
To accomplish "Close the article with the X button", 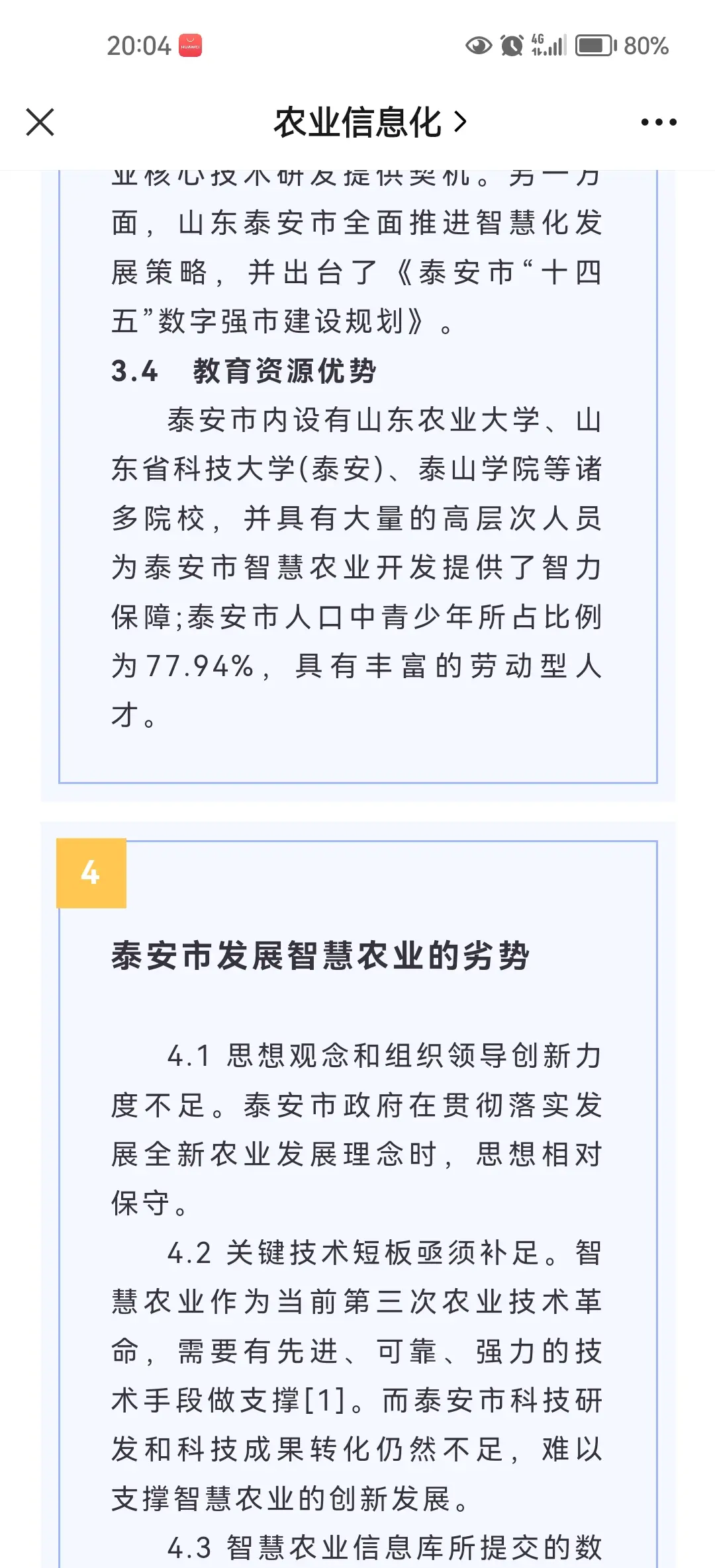I will click(40, 122).
